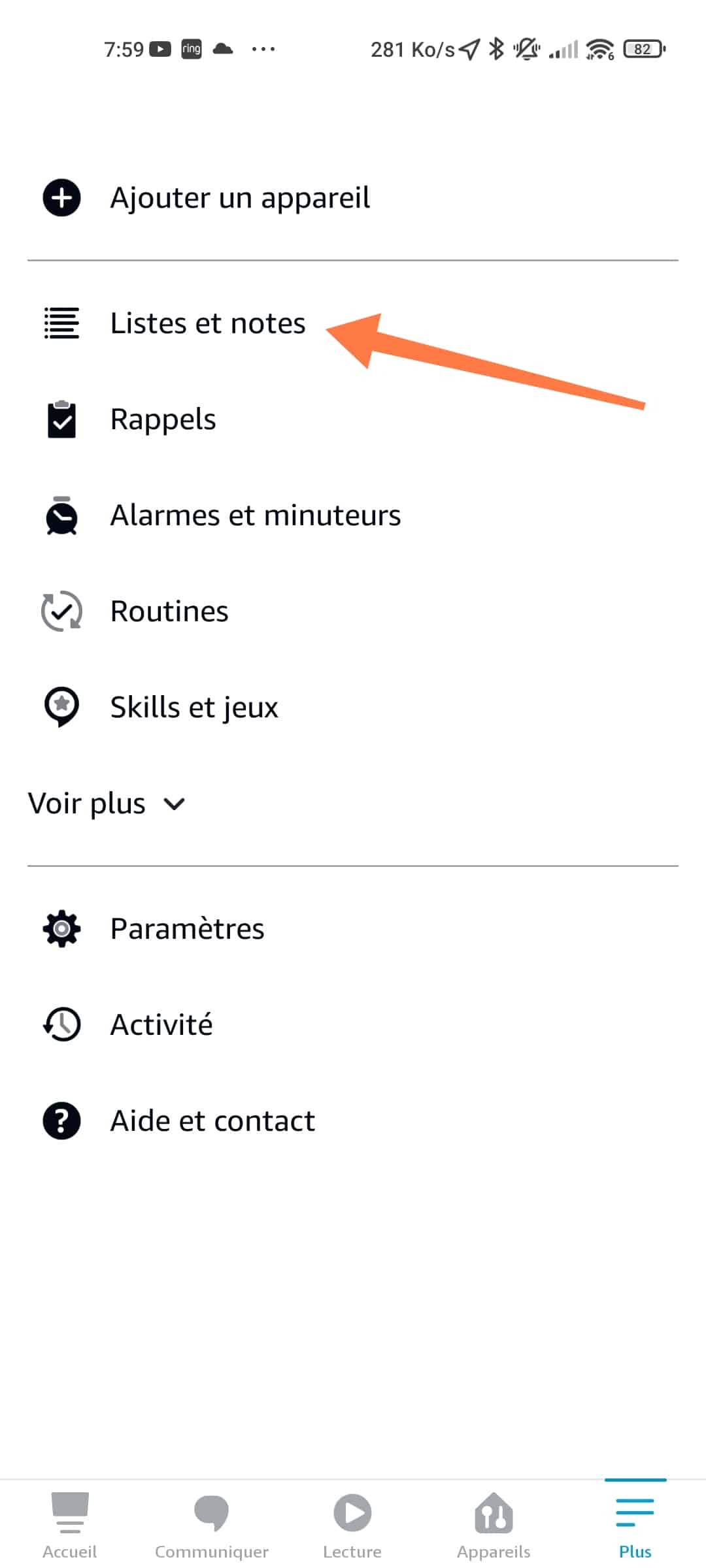This screenshot has width=706, height=1568.
Task: Tap Ajouter un appareil
Action: (x=353, y=198)
